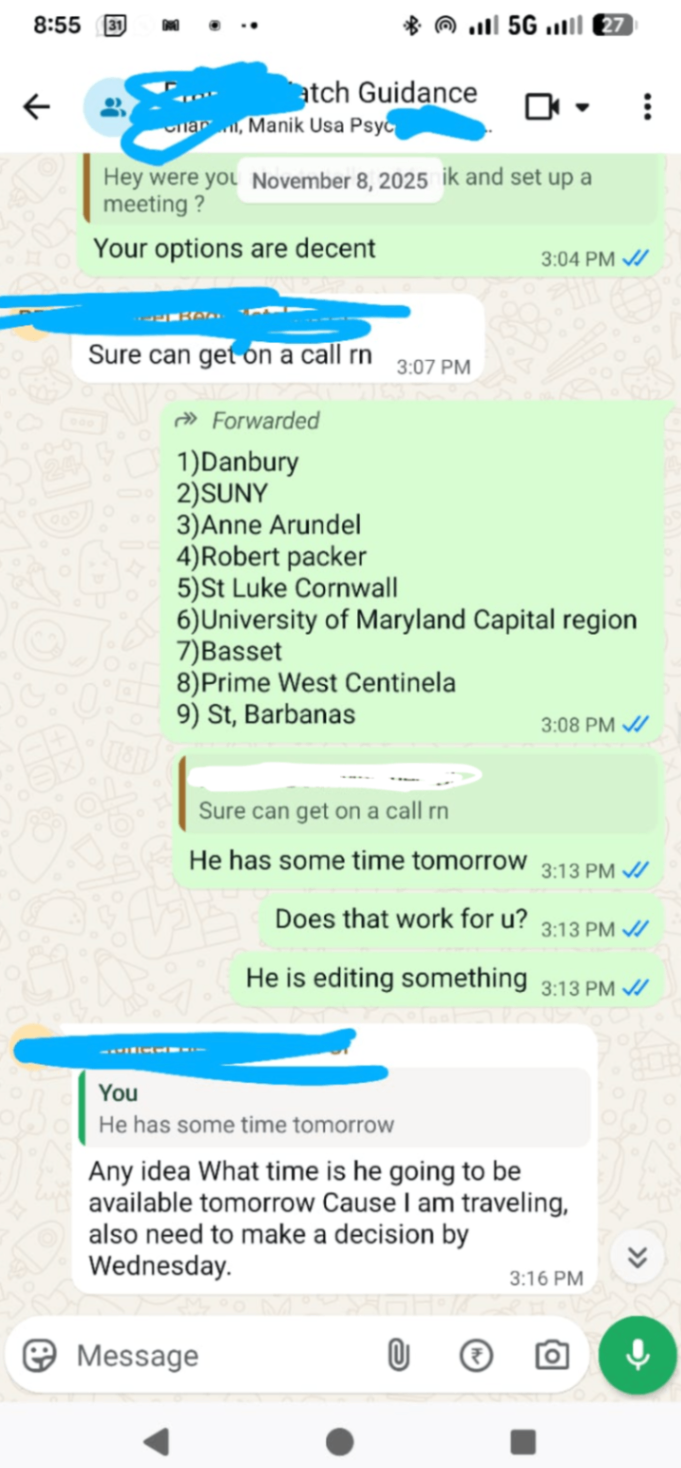Open quoted reply 'He has some time tomorrow'
The image size is (681, 1468).
(x=330, y=1108)
